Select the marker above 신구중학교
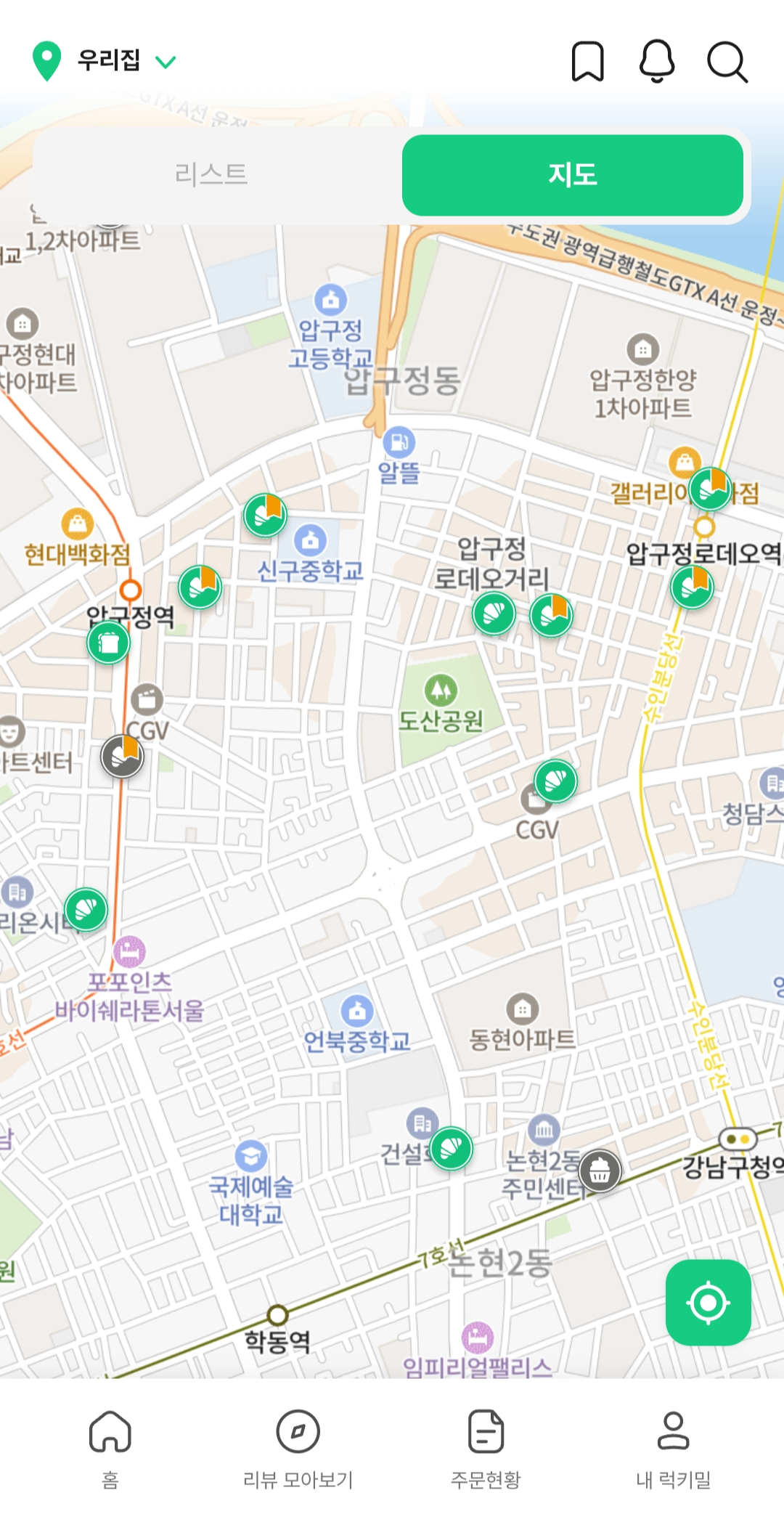 point(265,515)
